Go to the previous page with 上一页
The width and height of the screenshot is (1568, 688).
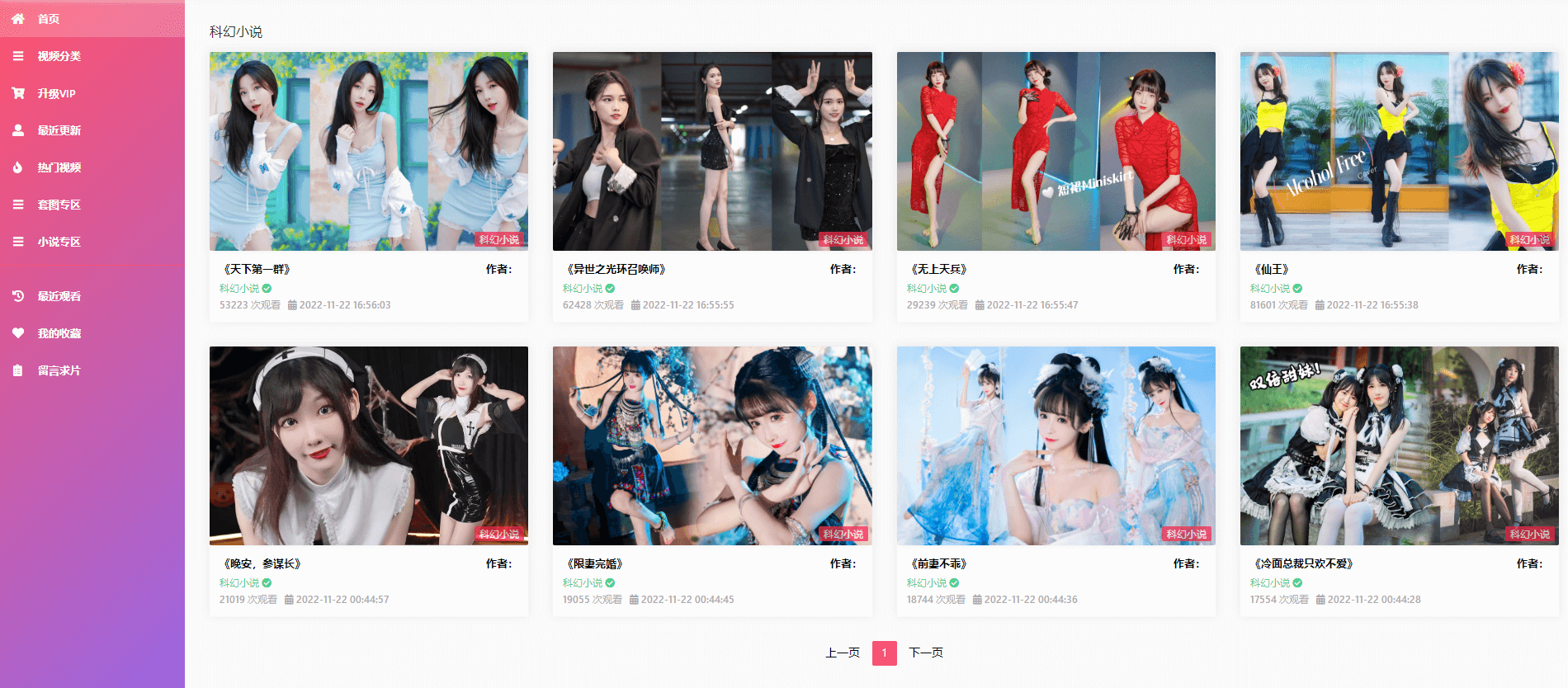843,653
